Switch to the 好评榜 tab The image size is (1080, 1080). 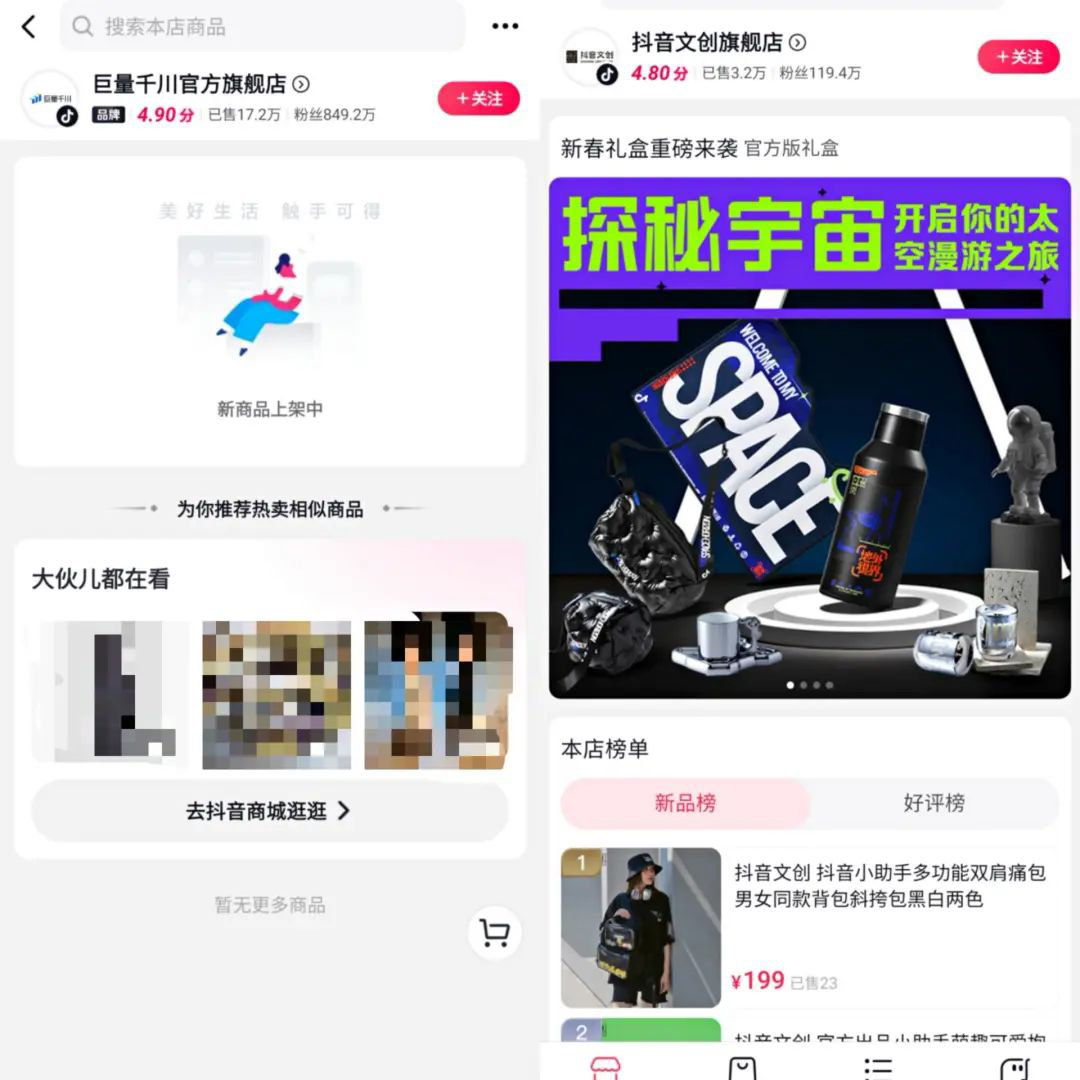coord(933,803)
